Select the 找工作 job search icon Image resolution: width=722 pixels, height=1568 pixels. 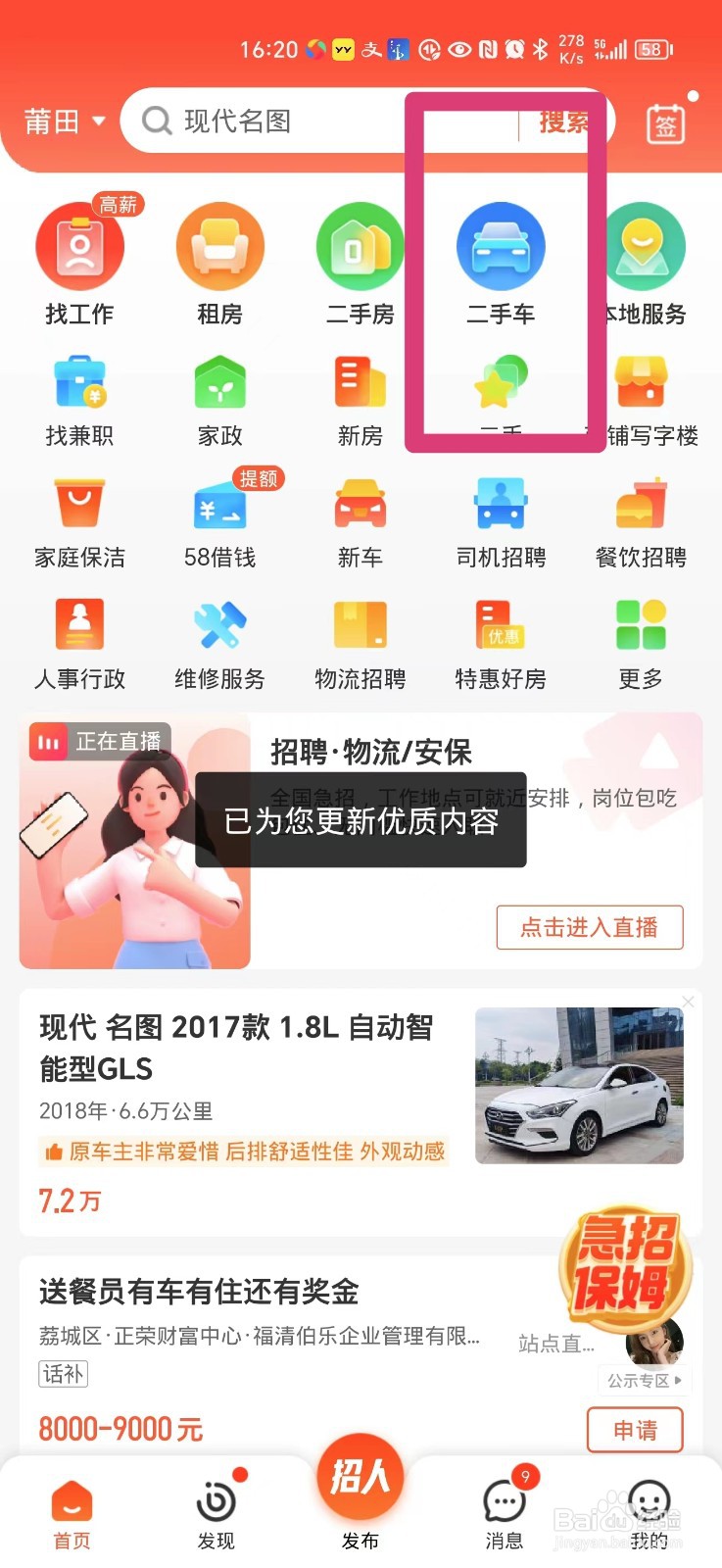pyautogui.click(x=79, y=263)
